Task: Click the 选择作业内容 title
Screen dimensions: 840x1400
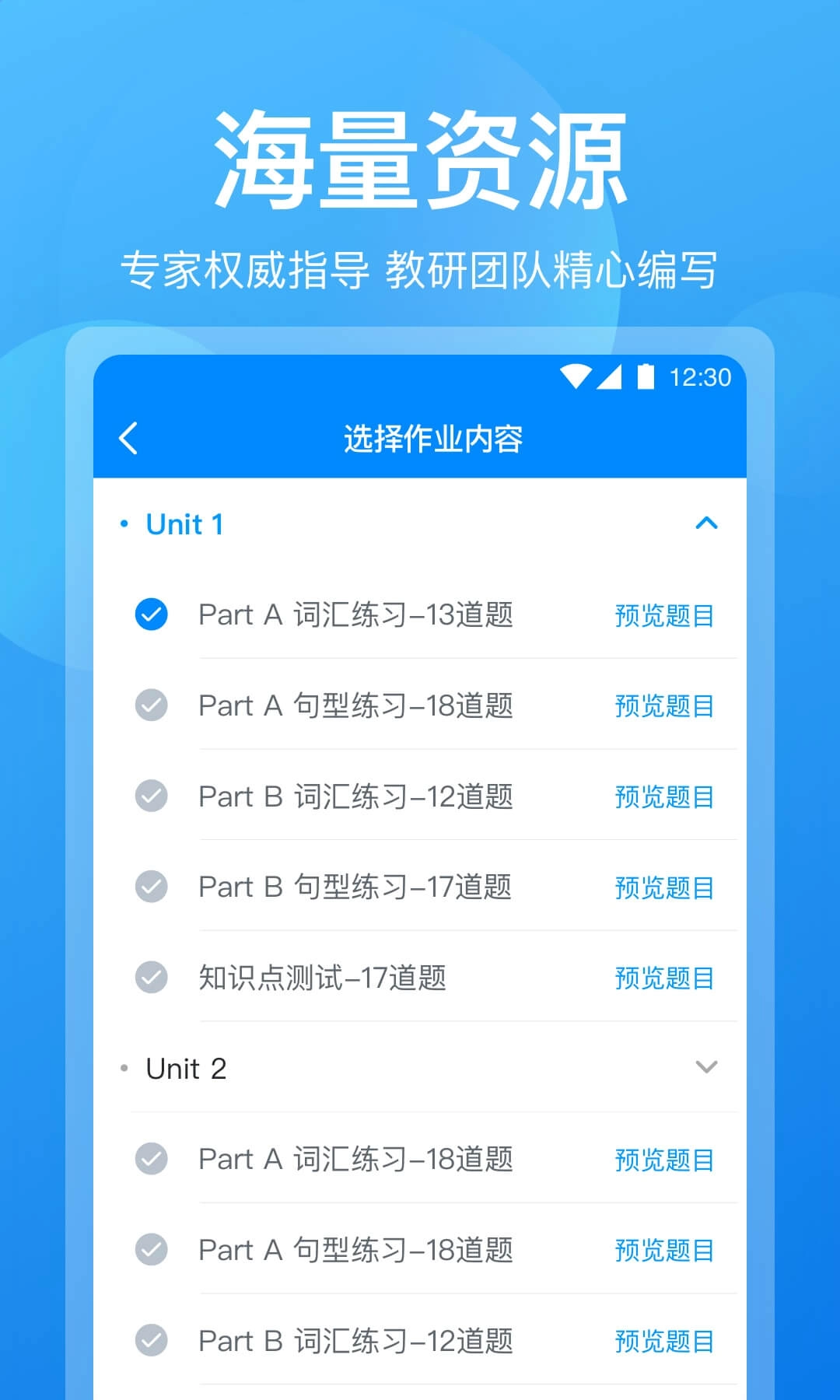Action: [x=433, y=438]
